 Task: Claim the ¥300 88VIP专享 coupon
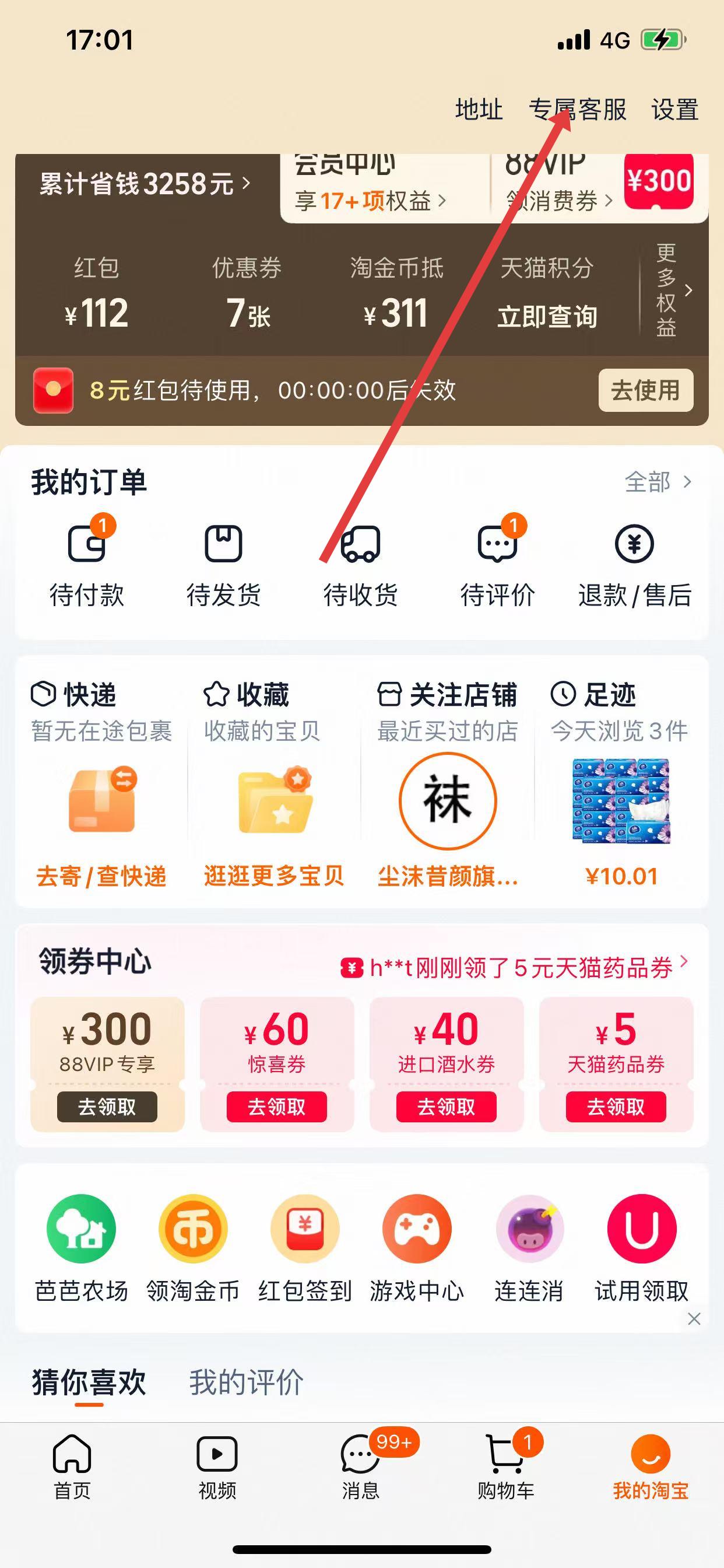click(107, 1107)
